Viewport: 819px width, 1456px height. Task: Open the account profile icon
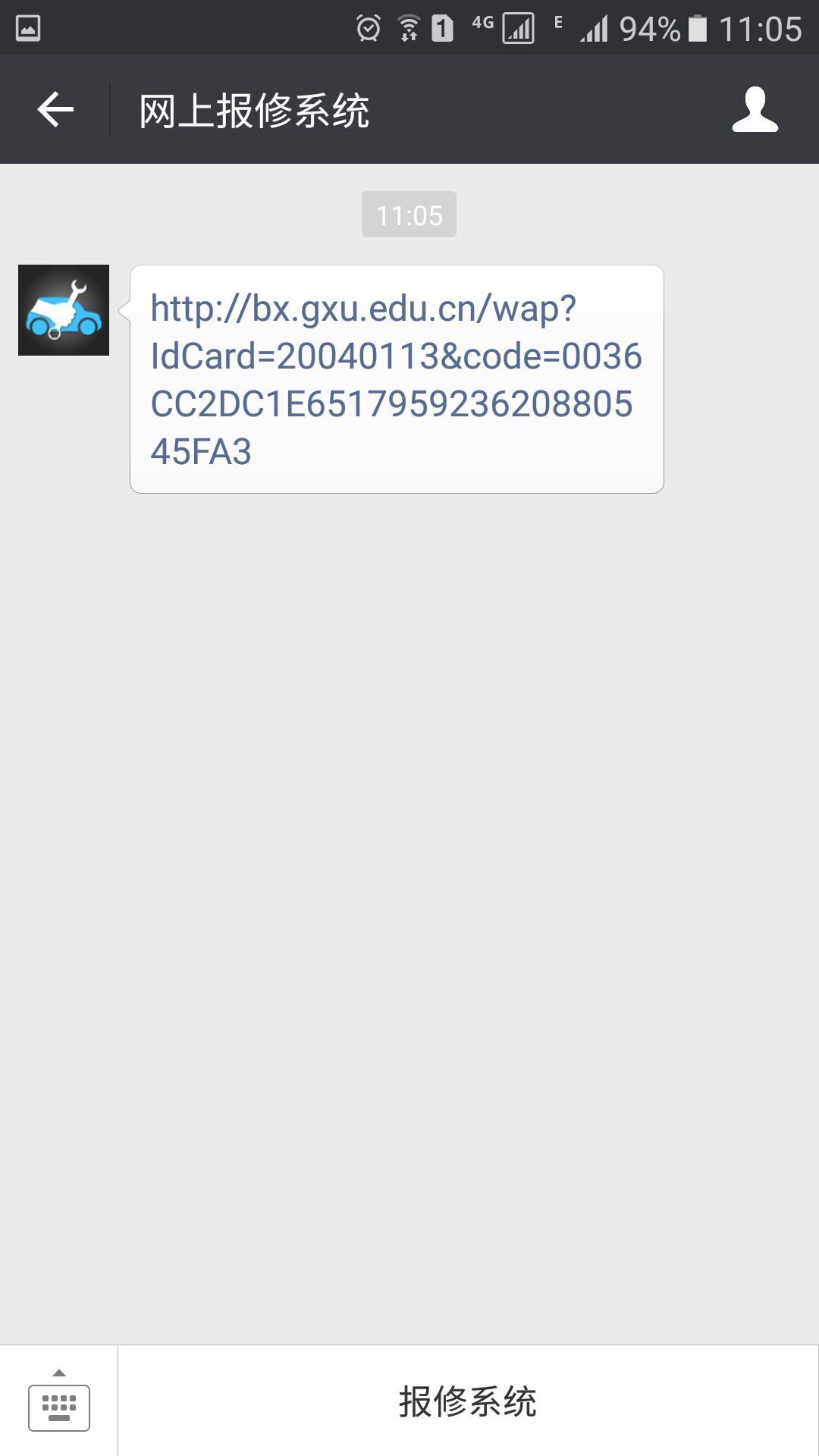(x=755, y=110)
